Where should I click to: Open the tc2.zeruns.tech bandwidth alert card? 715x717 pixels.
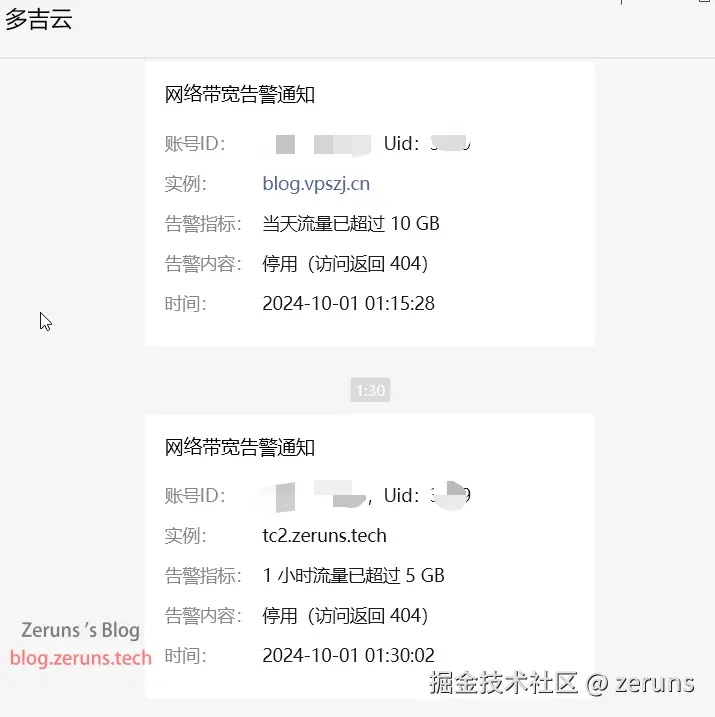pos(370,556)
